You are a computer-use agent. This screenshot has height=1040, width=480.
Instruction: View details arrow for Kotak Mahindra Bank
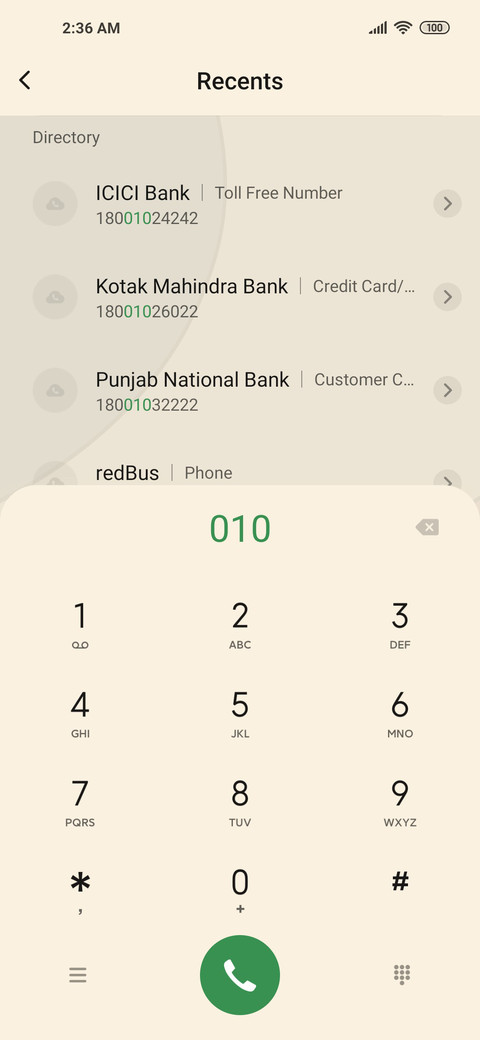(448, 296)
